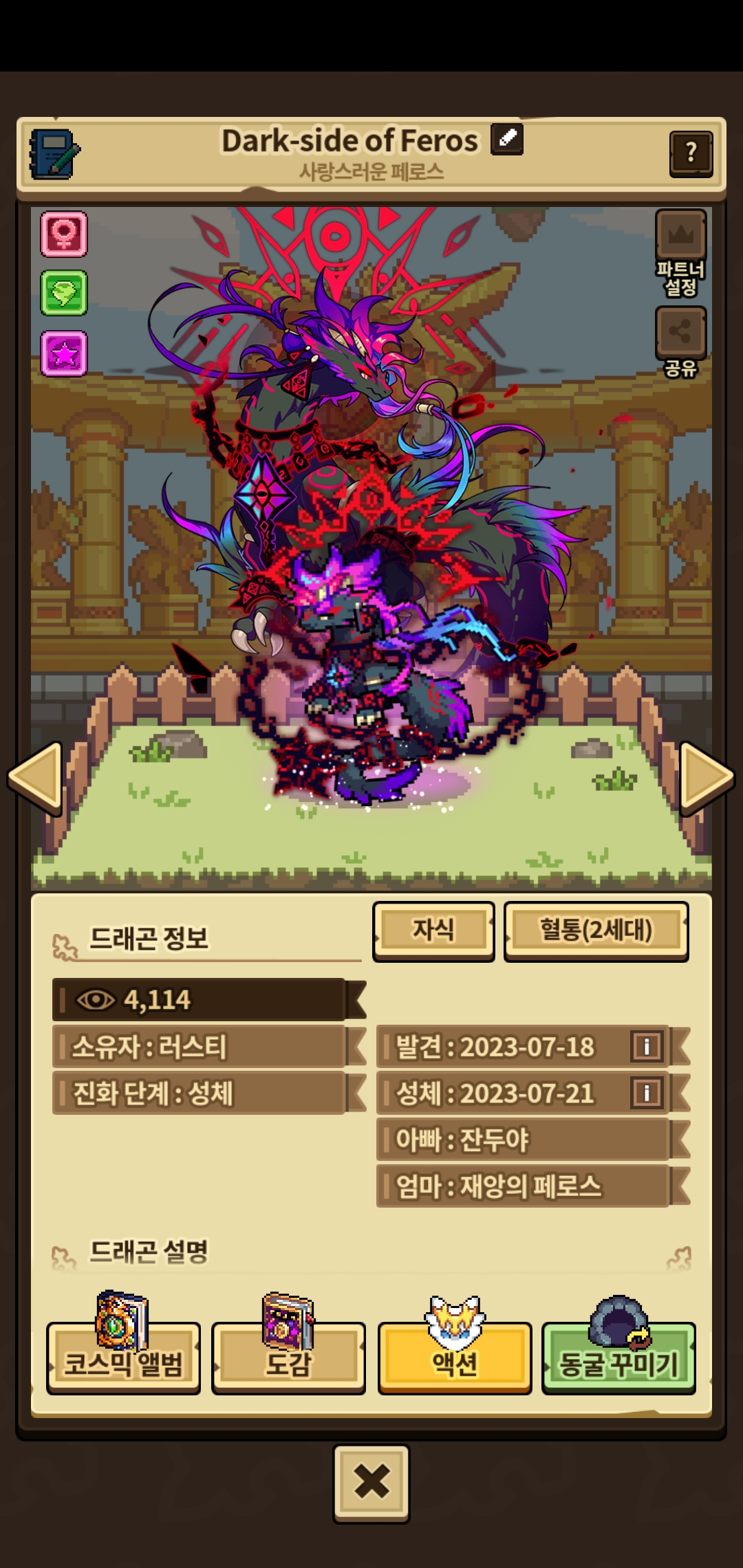Tap the purple star badge
This screenshot has width=743, height=1568.
[x=64, y=353]
